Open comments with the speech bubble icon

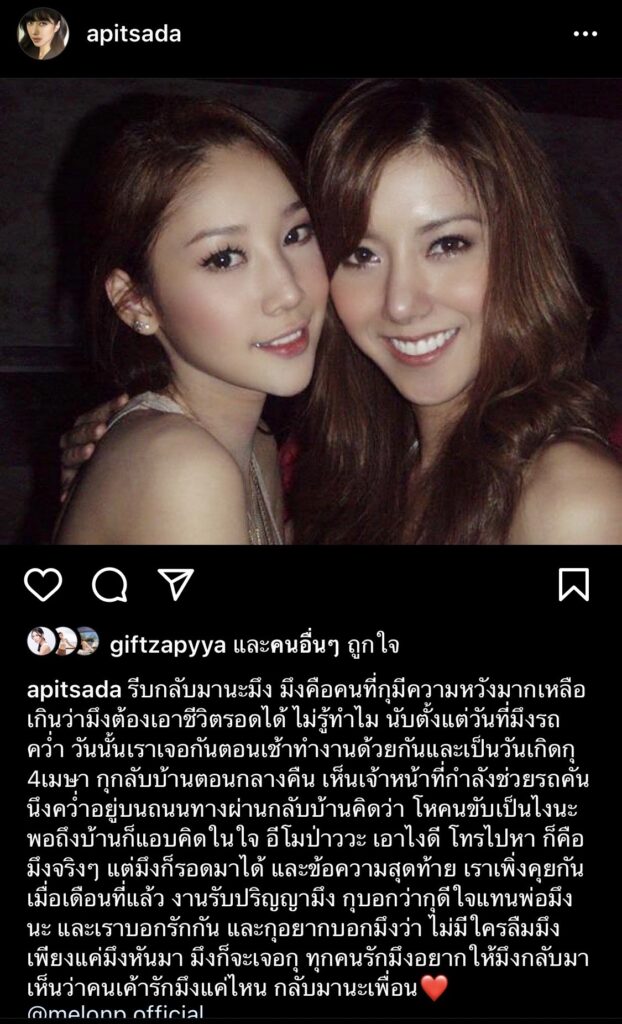[x=109, y=584]
